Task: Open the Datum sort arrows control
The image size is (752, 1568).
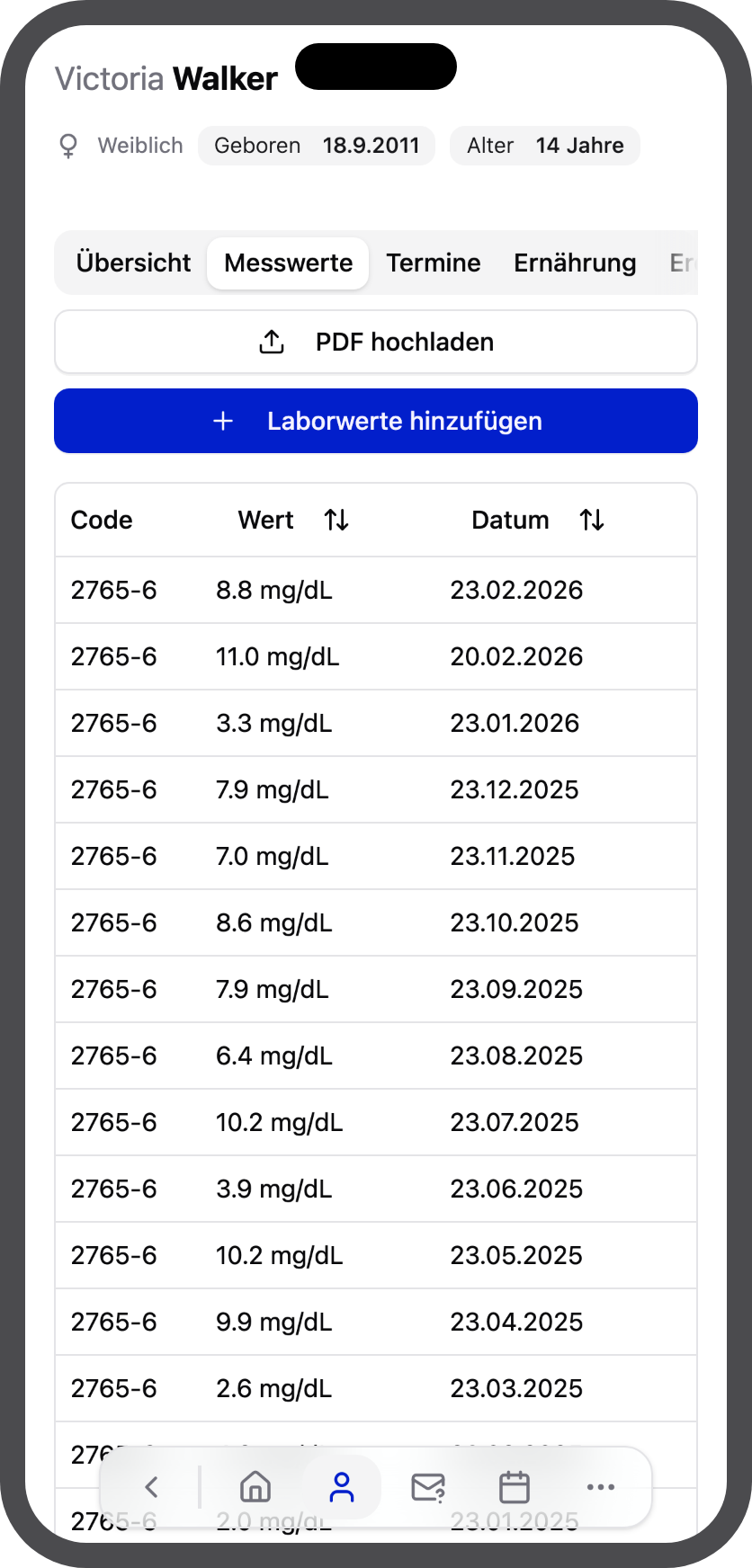Action: [592, 520]
